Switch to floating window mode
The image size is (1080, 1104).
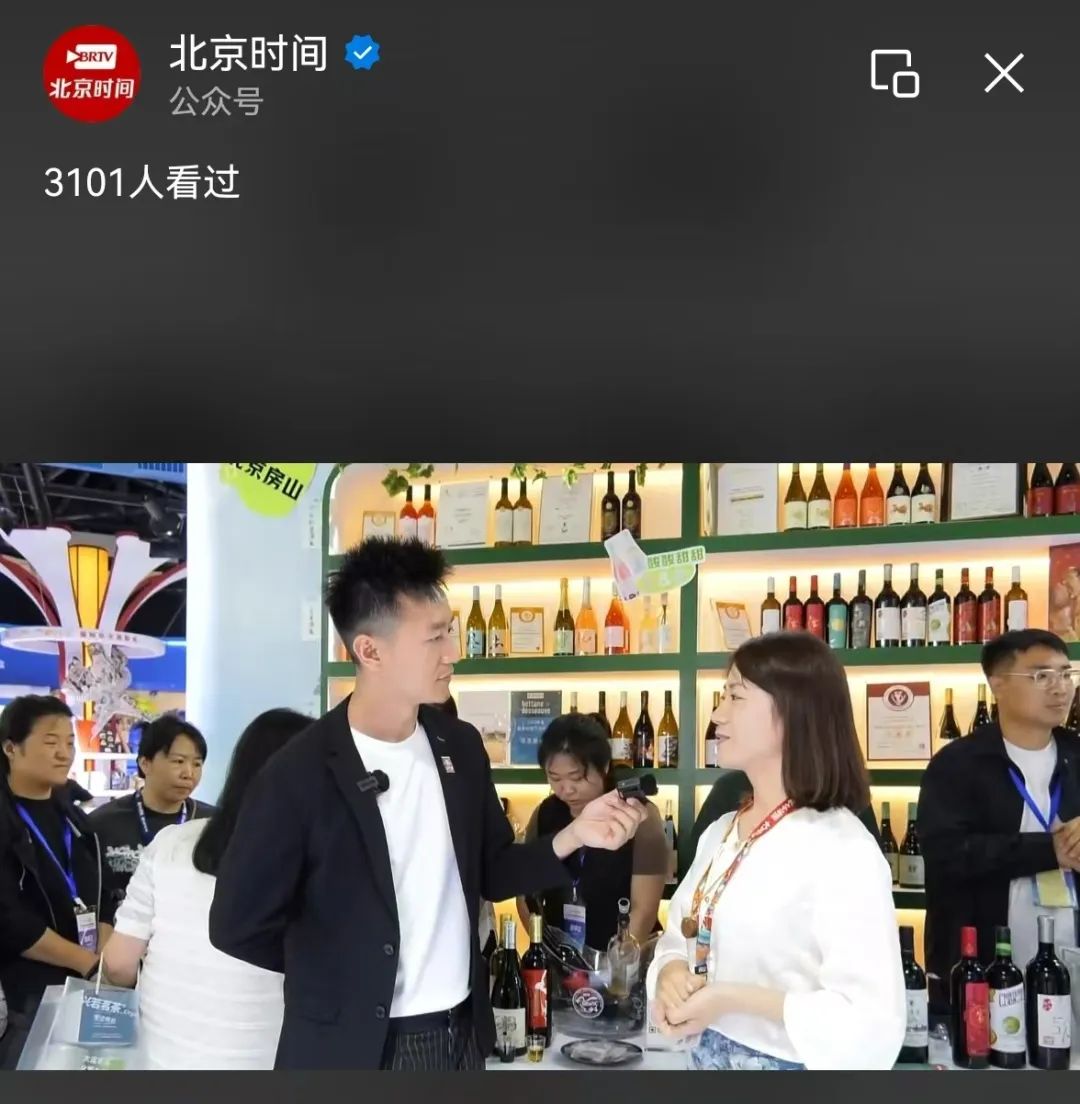point(894,73)
